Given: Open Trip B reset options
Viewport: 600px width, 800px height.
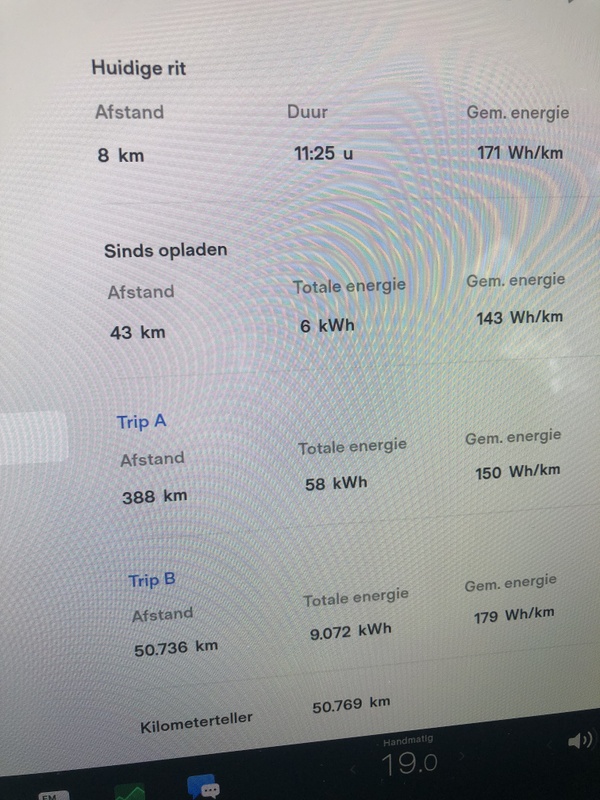Looking at the screenshot, I should pos(152,580).
